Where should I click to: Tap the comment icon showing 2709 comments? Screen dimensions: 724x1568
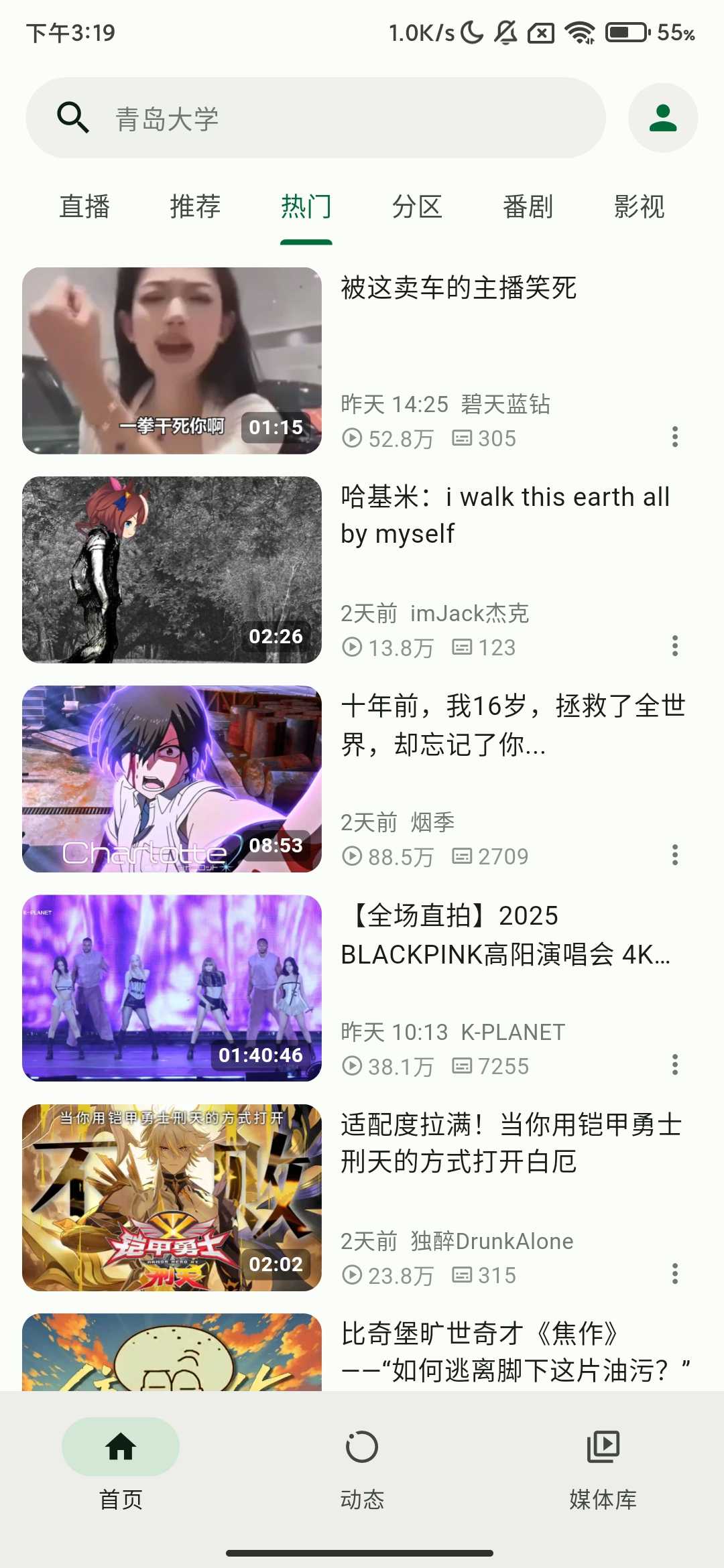[x=463, y=856]
